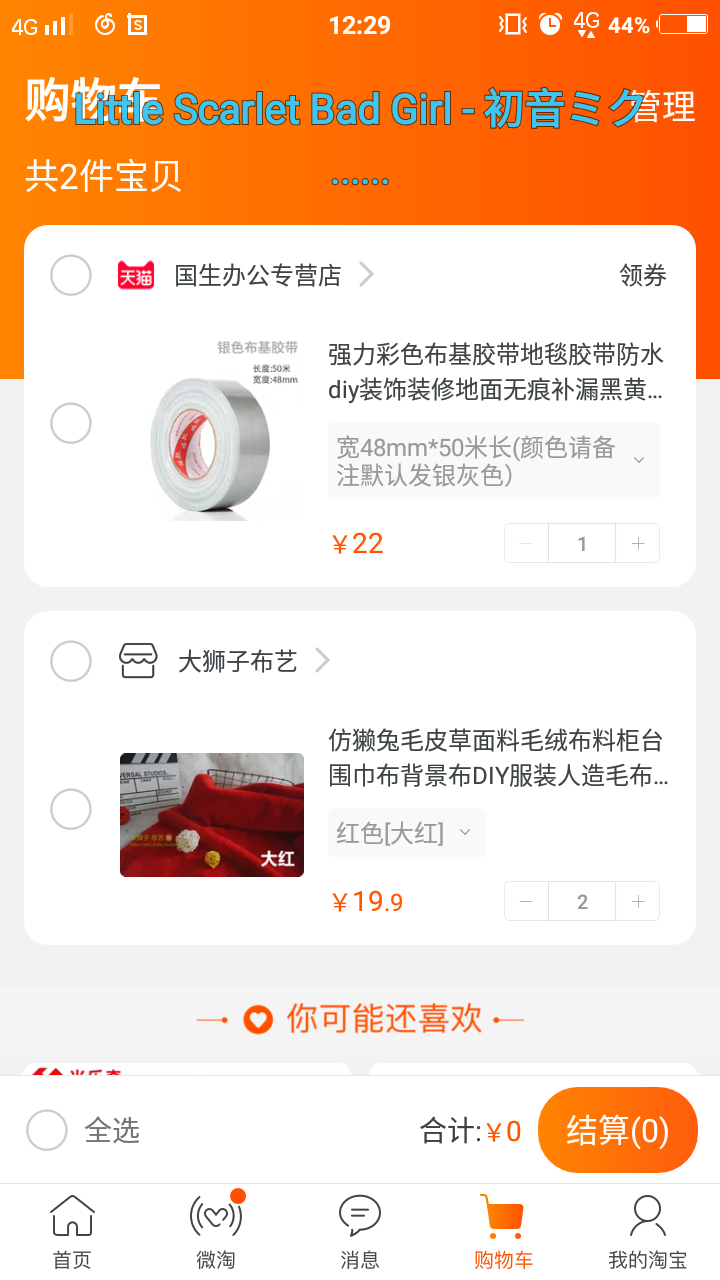Add one more of the ¥19.9 fabric
This screenshot has width=720, height=1280.
point(638,902)
